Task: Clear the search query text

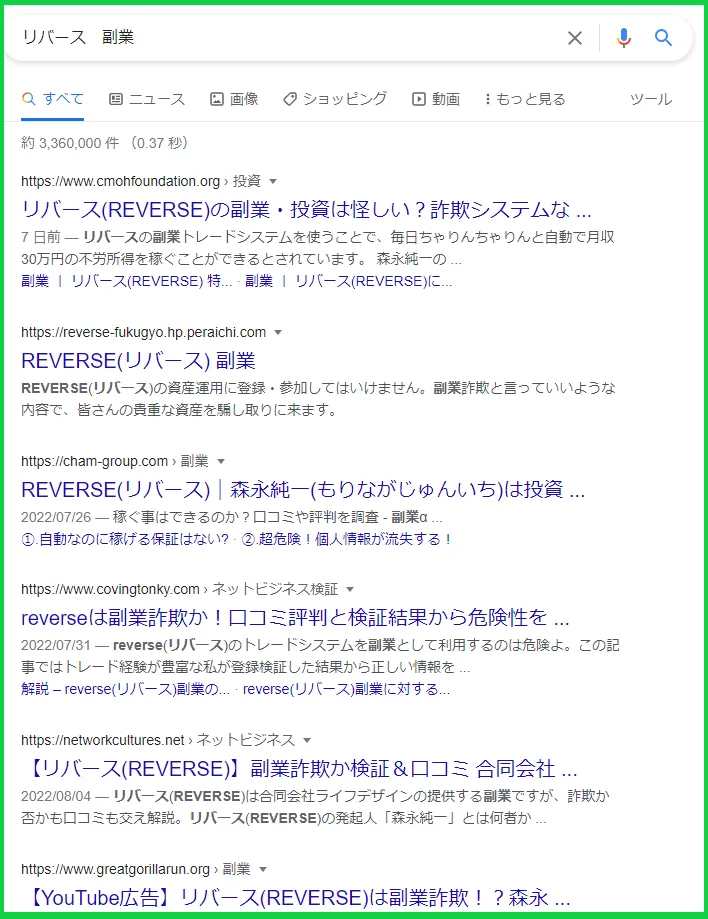Action: 575,38
